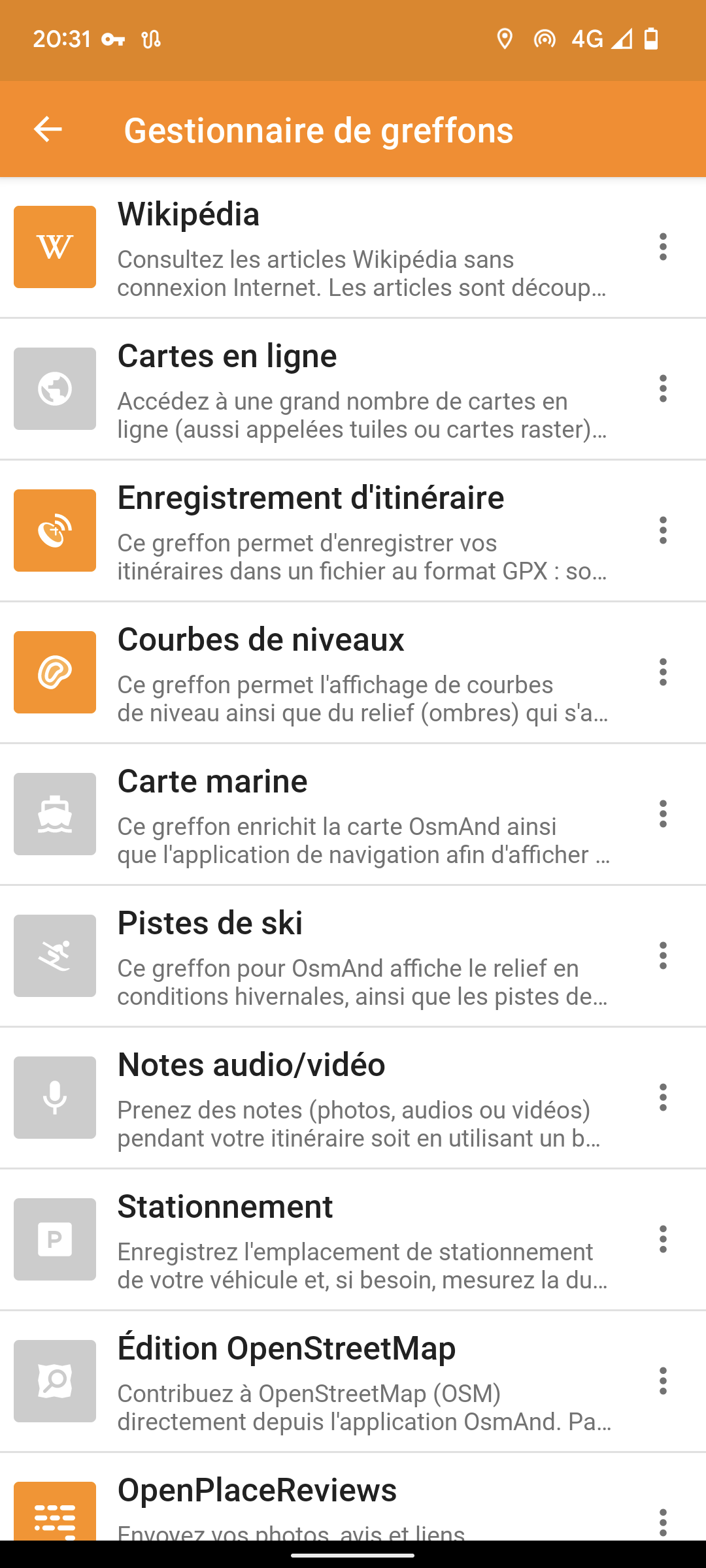Open three-dot menu for Enregistrement d'itinéraire
Image resolution: width=706 pixels, height=1568 pixels.
[663, 531]
